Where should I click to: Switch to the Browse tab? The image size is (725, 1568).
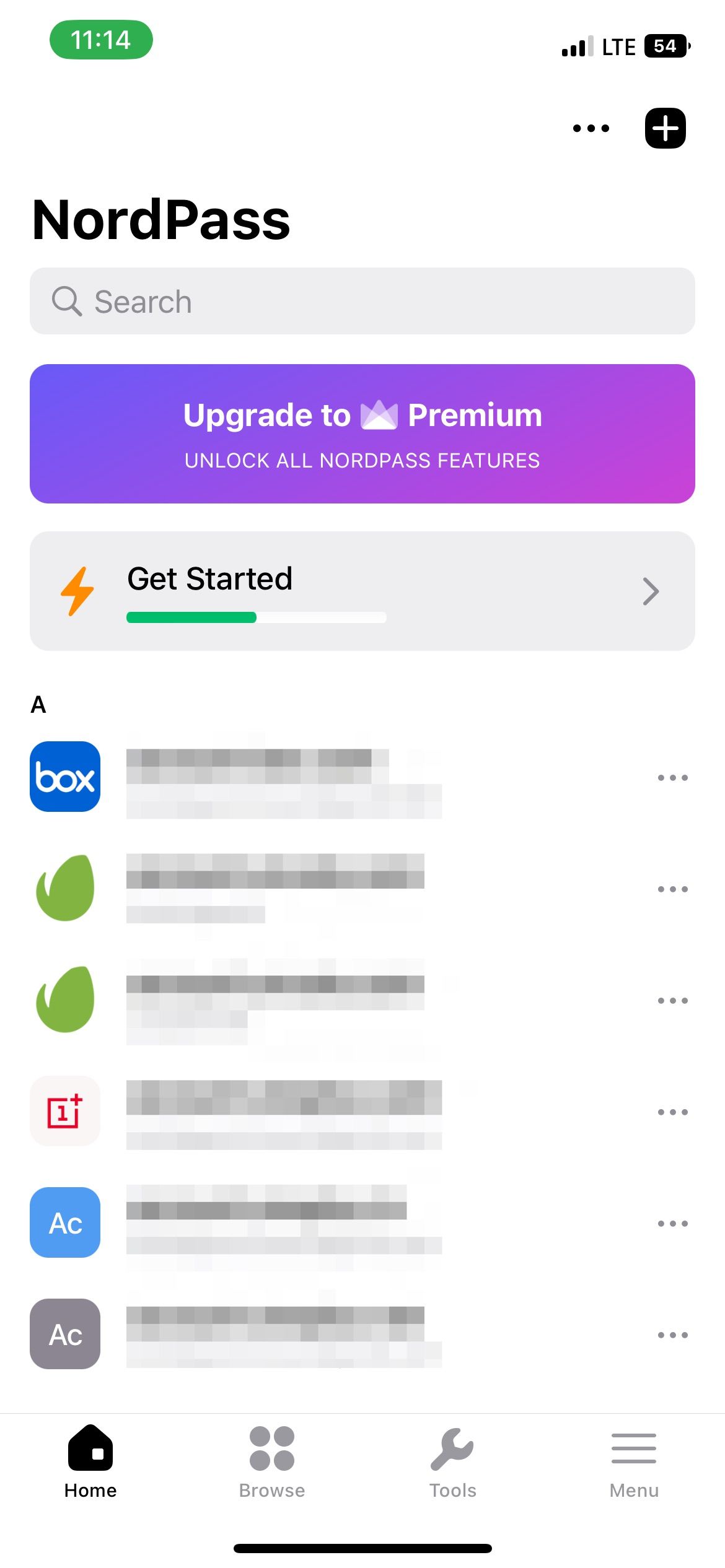[272, 1463]
